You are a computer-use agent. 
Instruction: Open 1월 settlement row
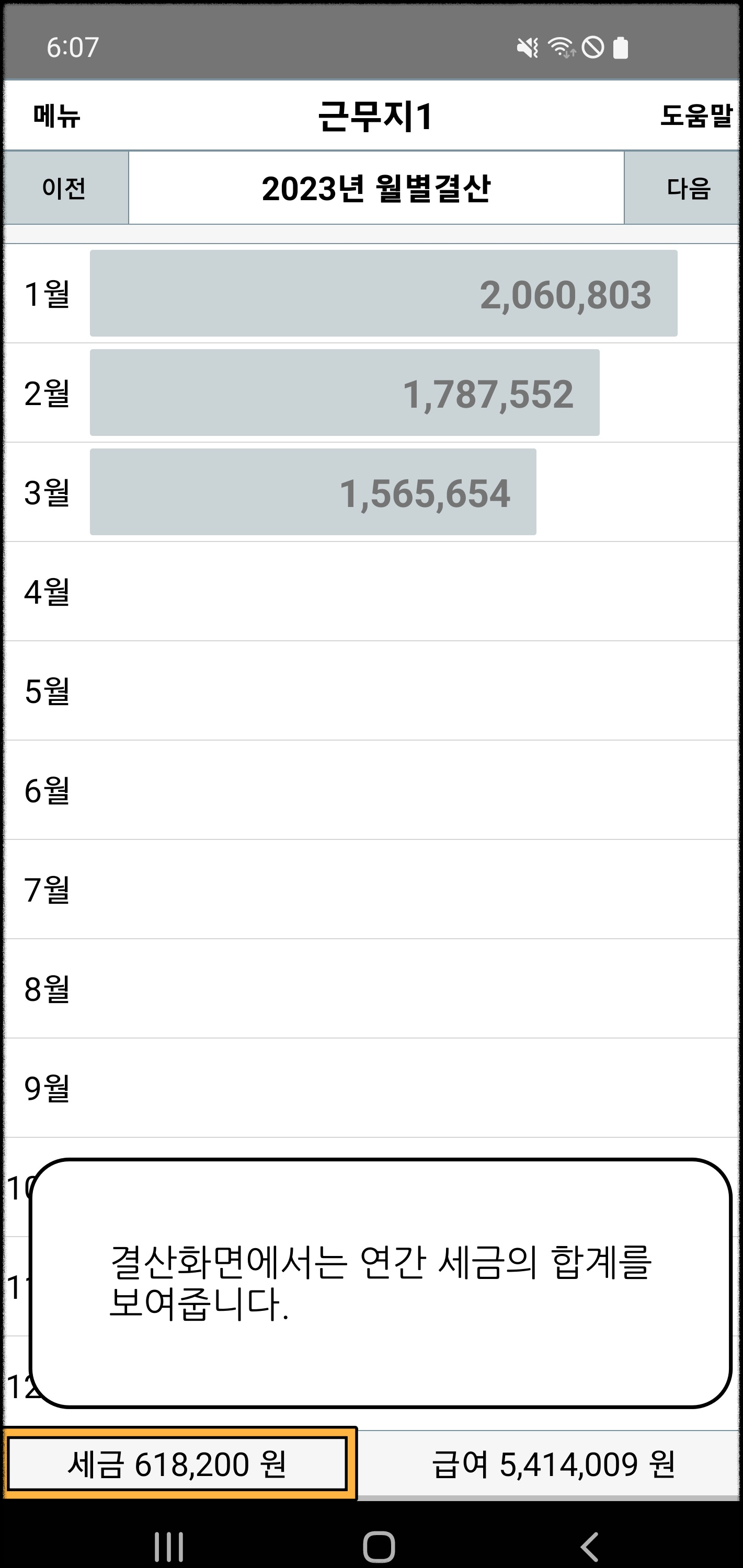[371, 293]
